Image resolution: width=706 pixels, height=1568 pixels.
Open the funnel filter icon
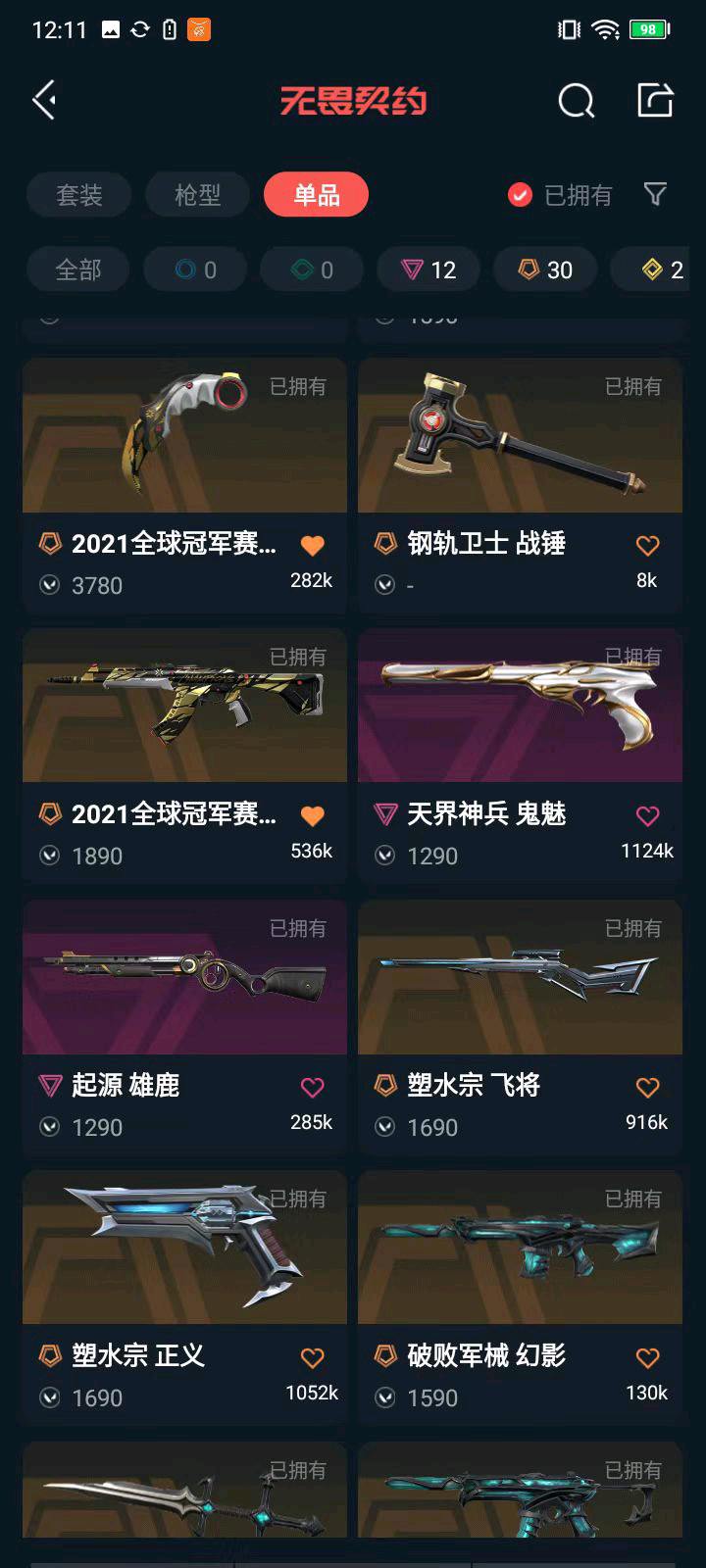655,194
